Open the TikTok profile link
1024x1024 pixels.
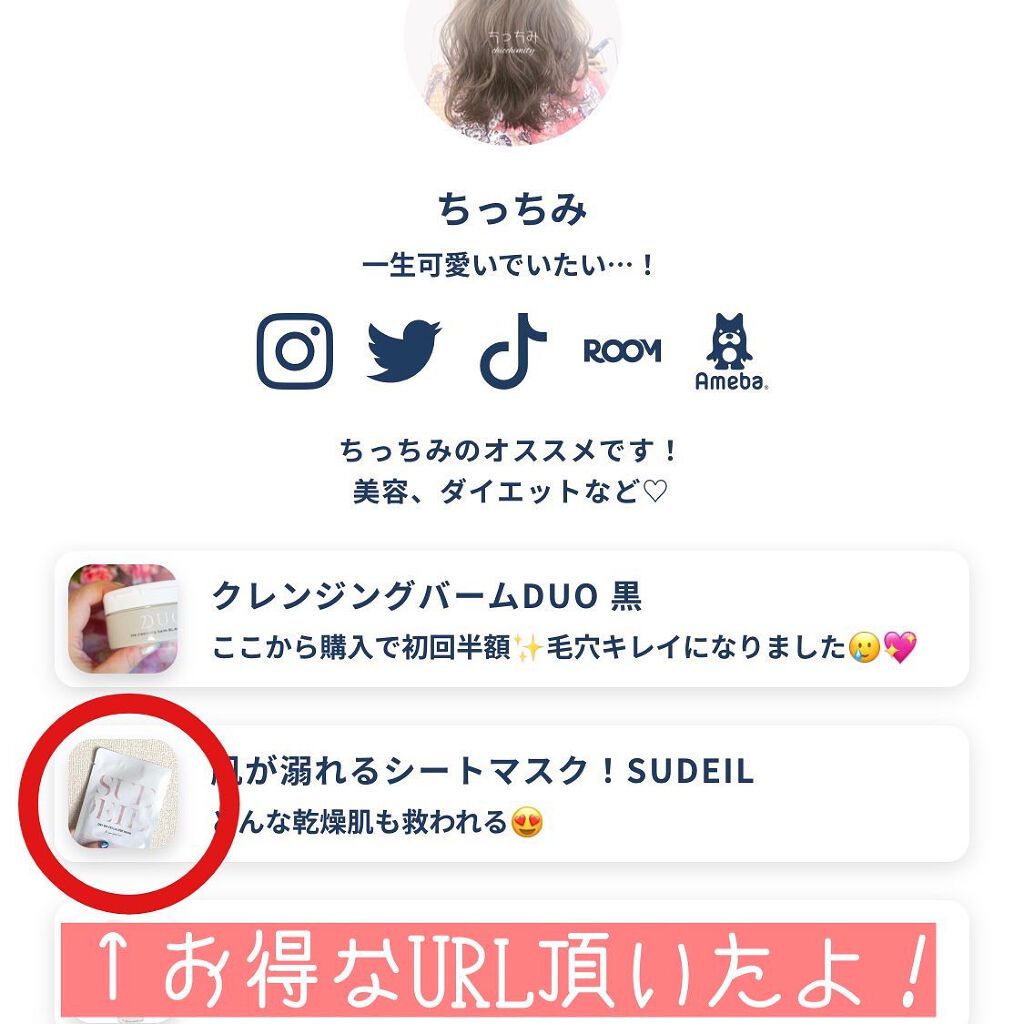point(513,351)
